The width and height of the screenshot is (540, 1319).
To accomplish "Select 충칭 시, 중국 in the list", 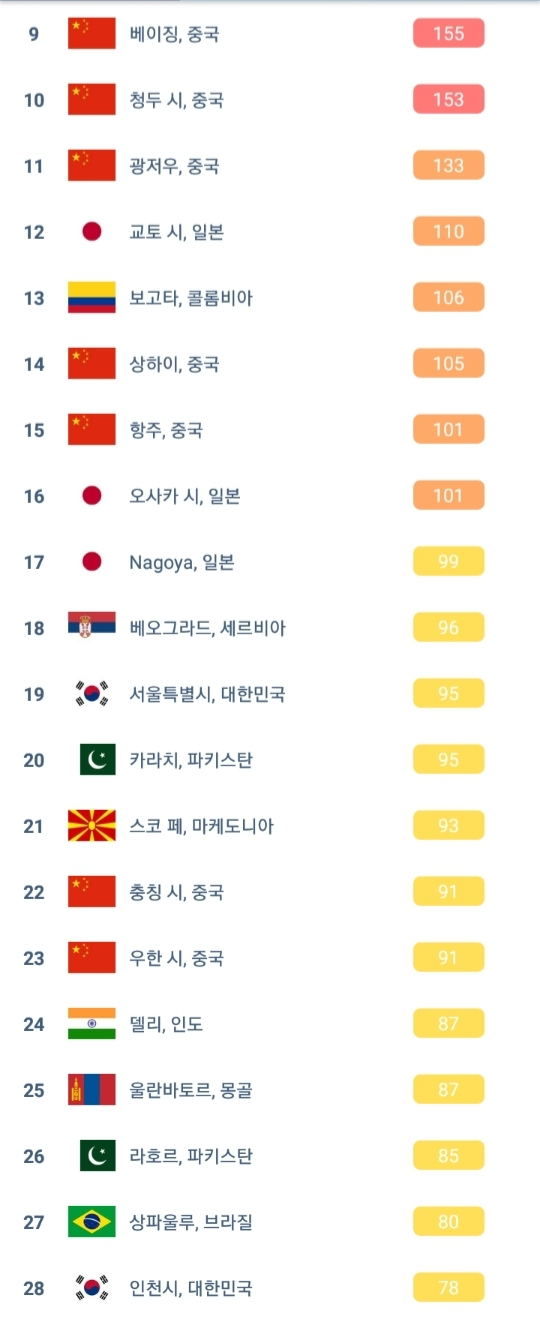I will point(270,892).
